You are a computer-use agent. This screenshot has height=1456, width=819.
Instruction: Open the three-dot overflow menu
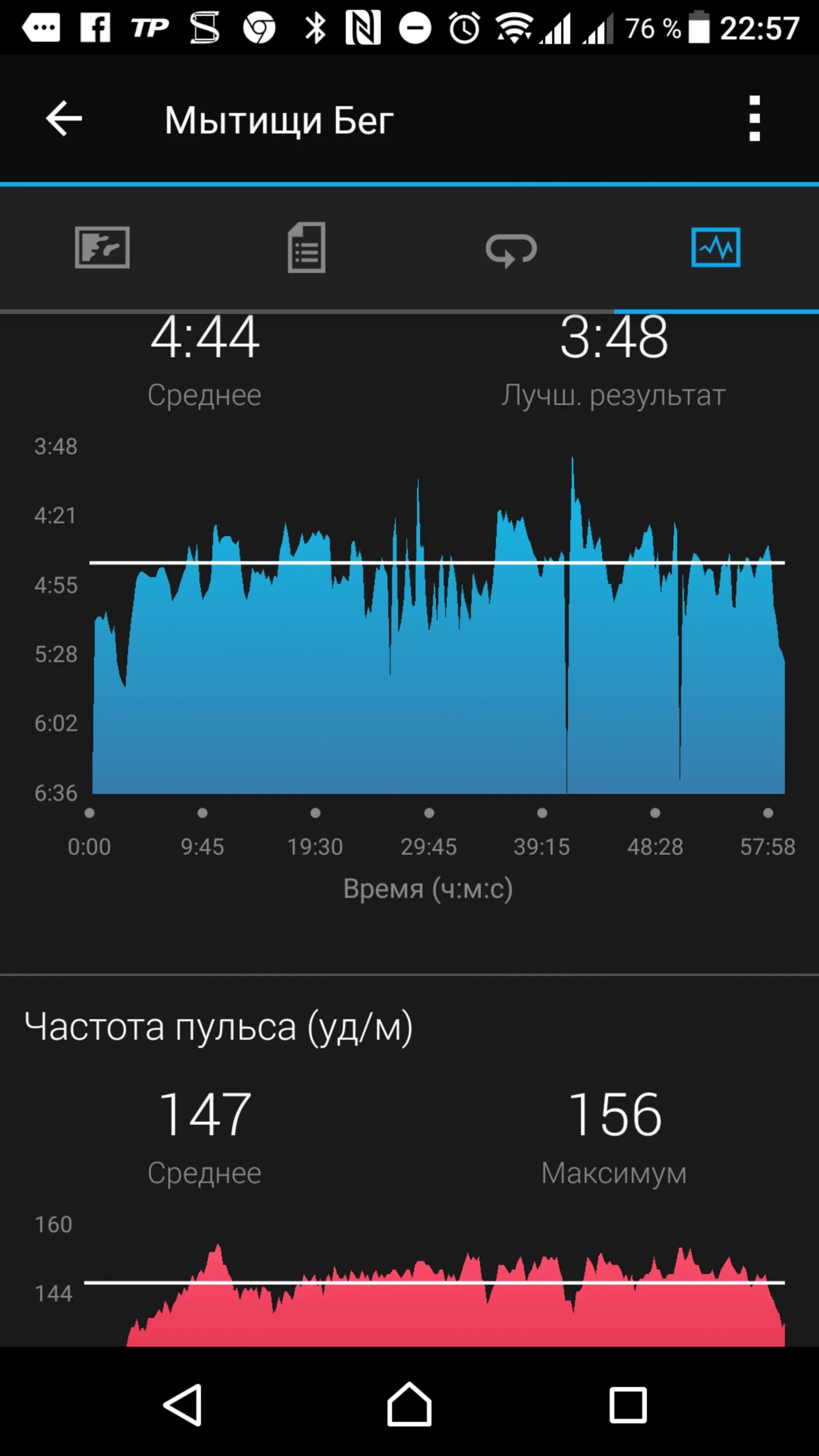754,119
